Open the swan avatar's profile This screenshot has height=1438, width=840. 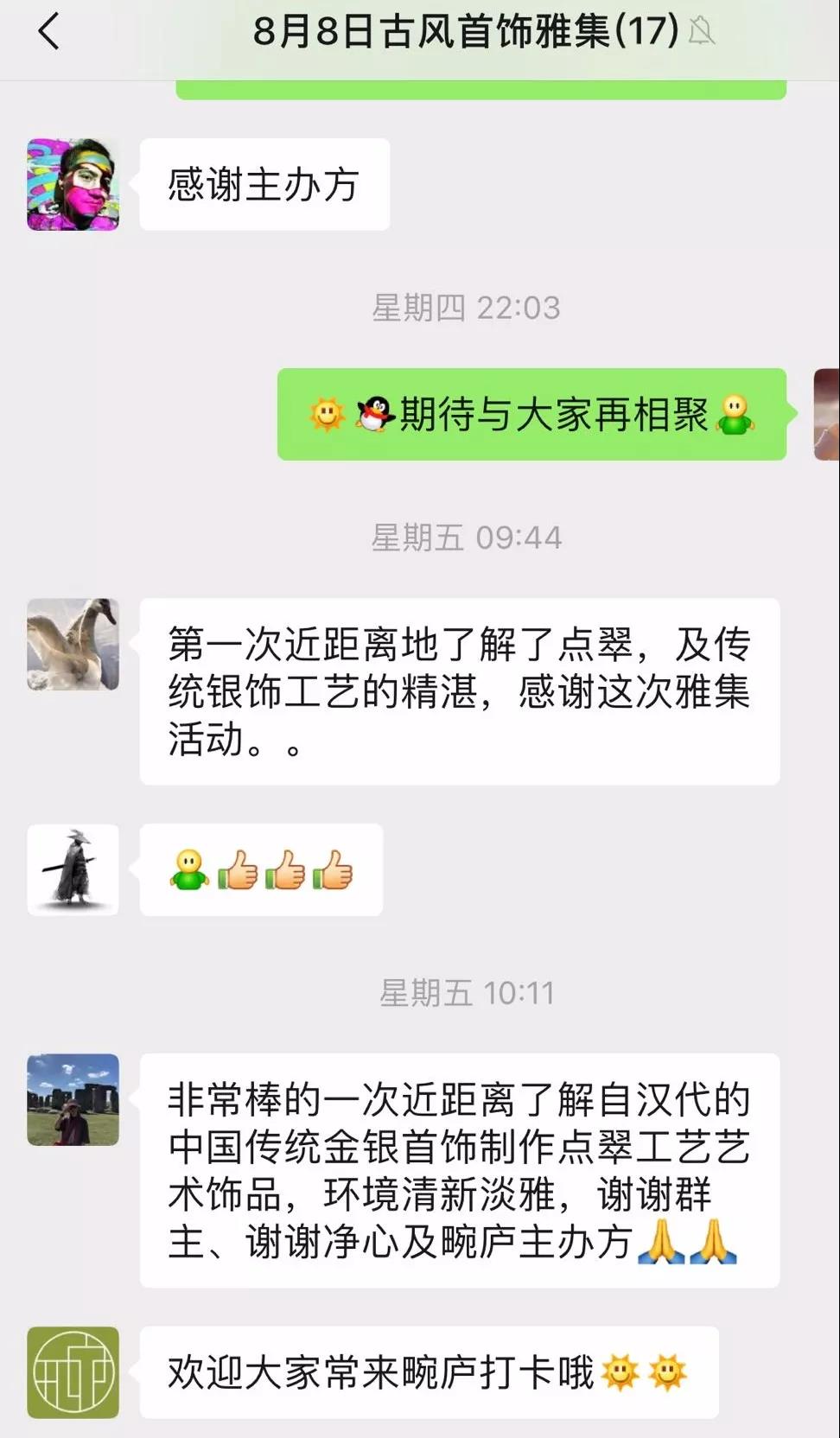point(73,644)
